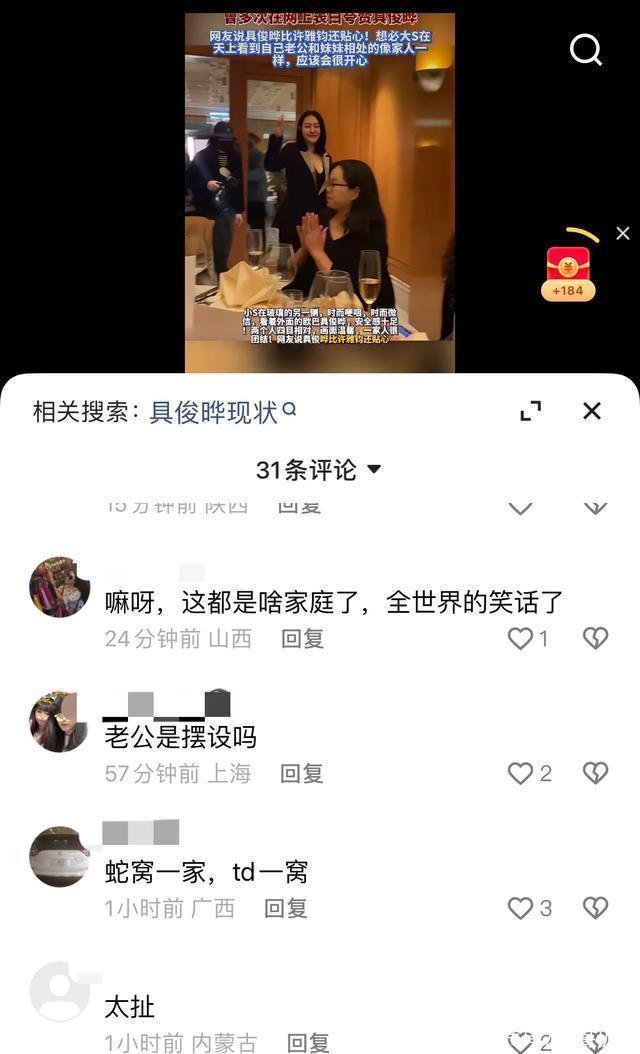Reply to the comment from 山西

303,639
